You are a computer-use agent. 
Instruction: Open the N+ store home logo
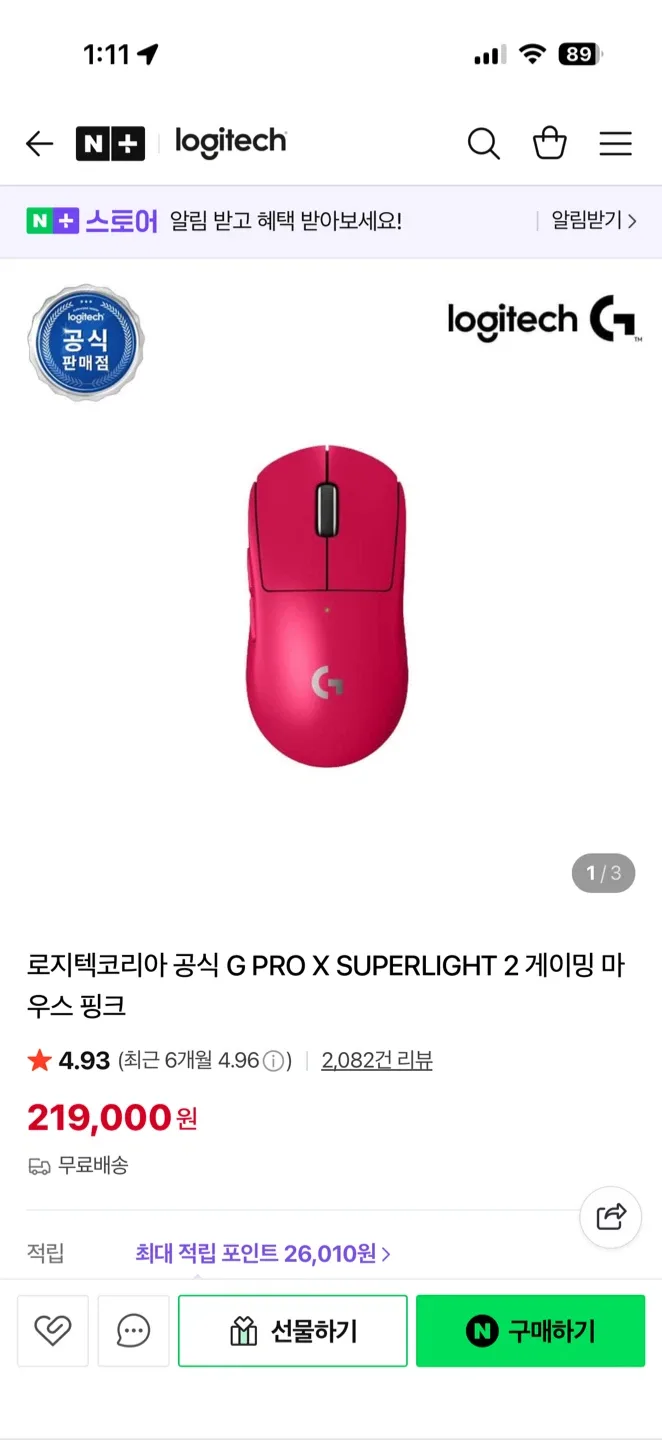tap(110, 144)
